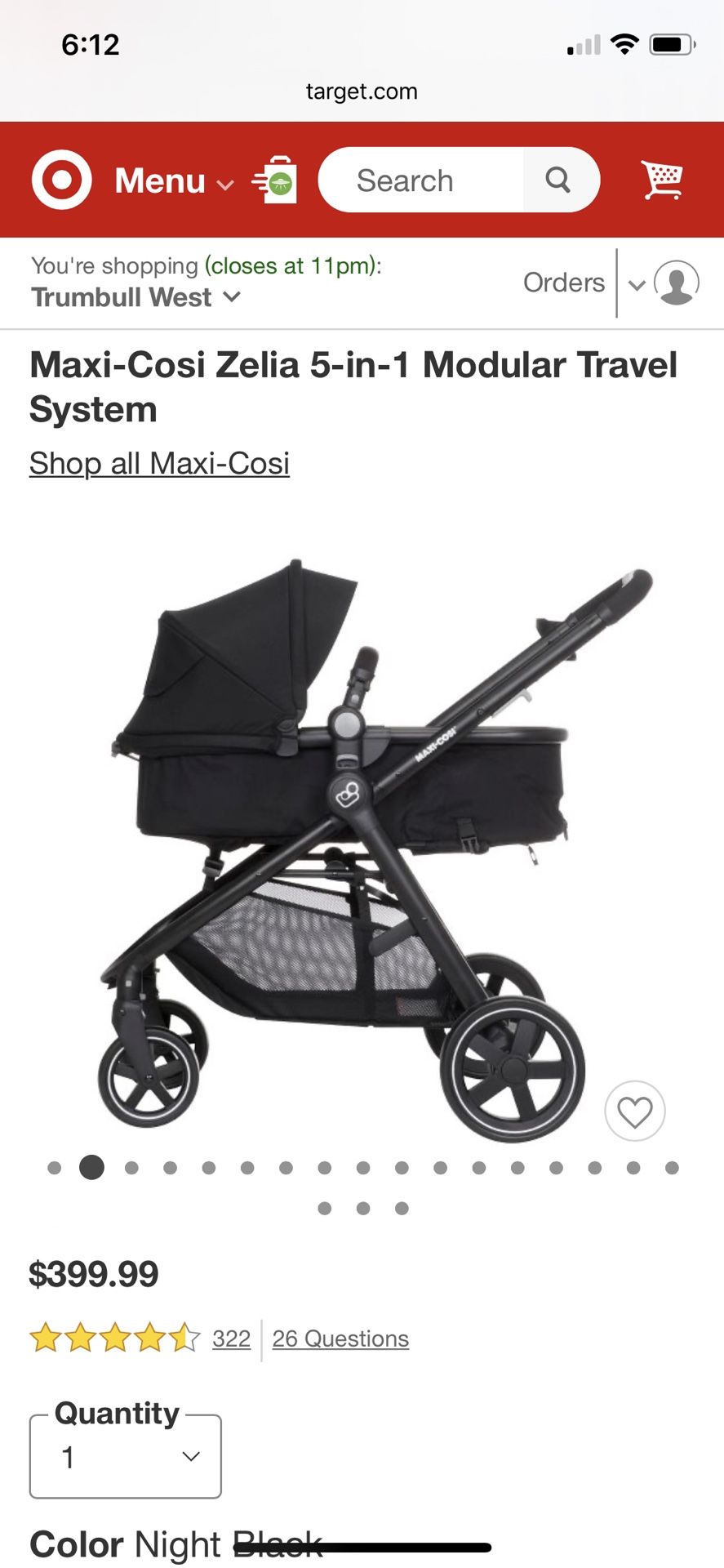
Task: Expand the Quantity dropdown
Action: tap(126, 1457)
